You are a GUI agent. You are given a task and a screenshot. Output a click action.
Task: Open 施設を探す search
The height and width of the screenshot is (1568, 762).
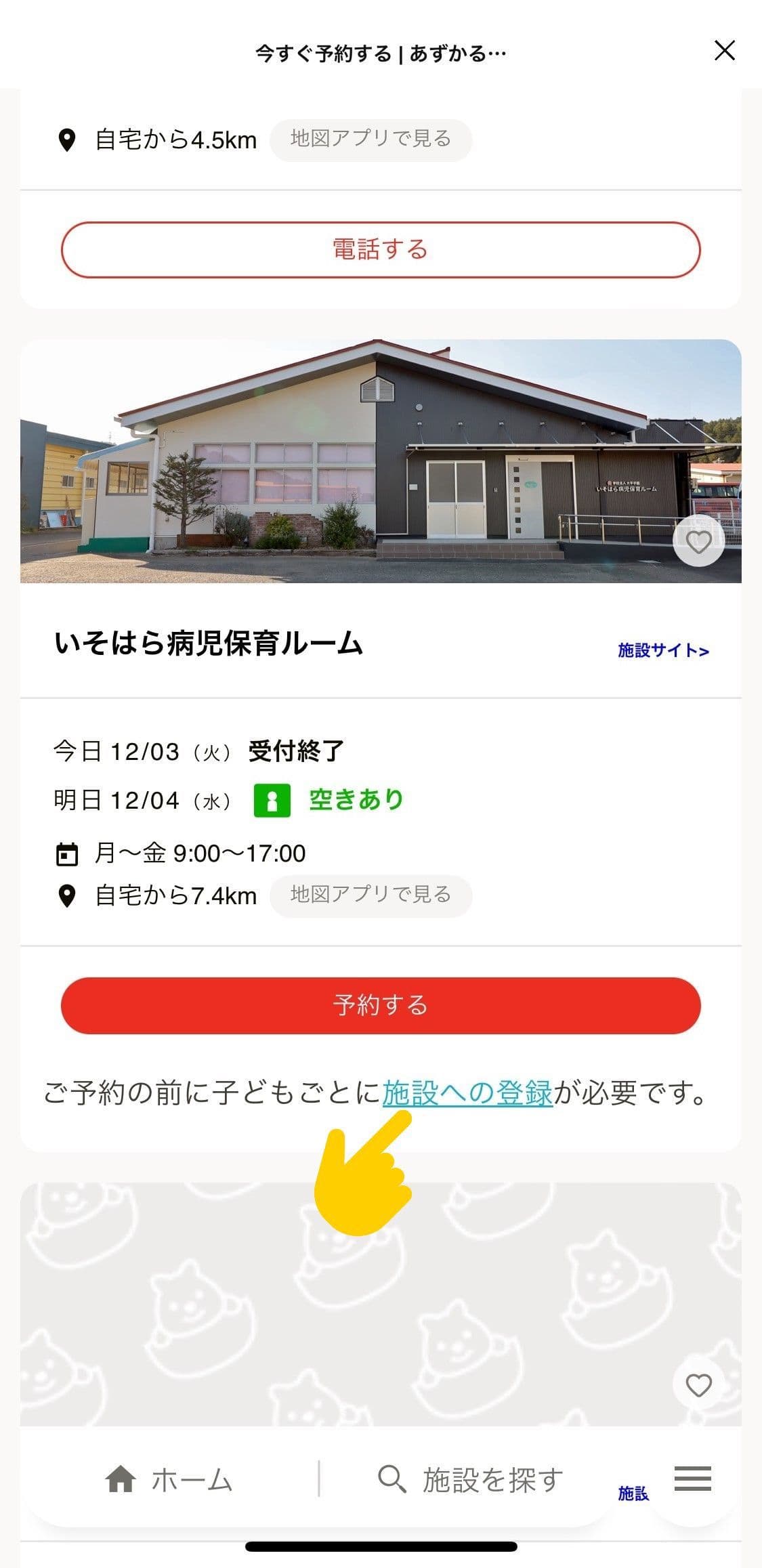pos(470,1480)
